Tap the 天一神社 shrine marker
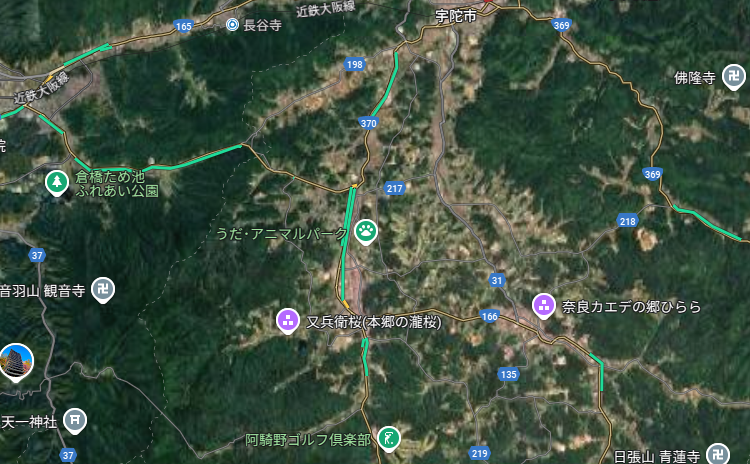The height and width of the screenshot is (464, 750). pos(75,420)
